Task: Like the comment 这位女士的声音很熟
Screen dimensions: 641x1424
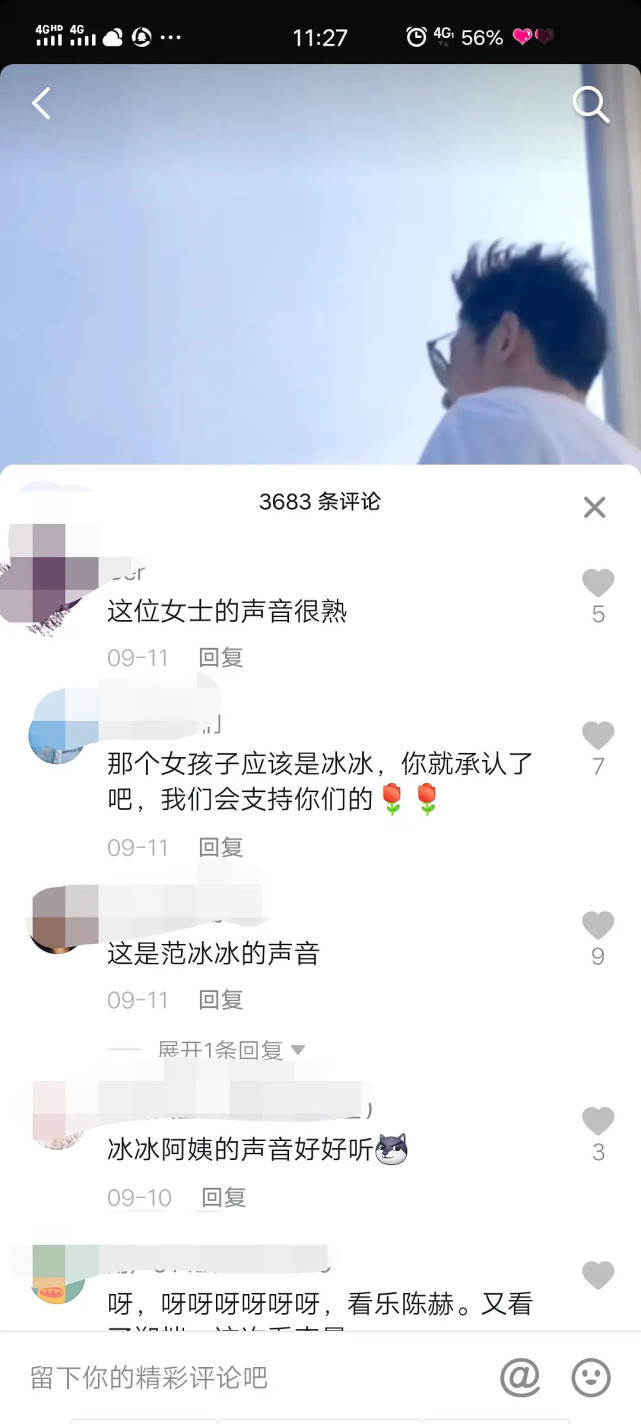Action: (598, 584)
